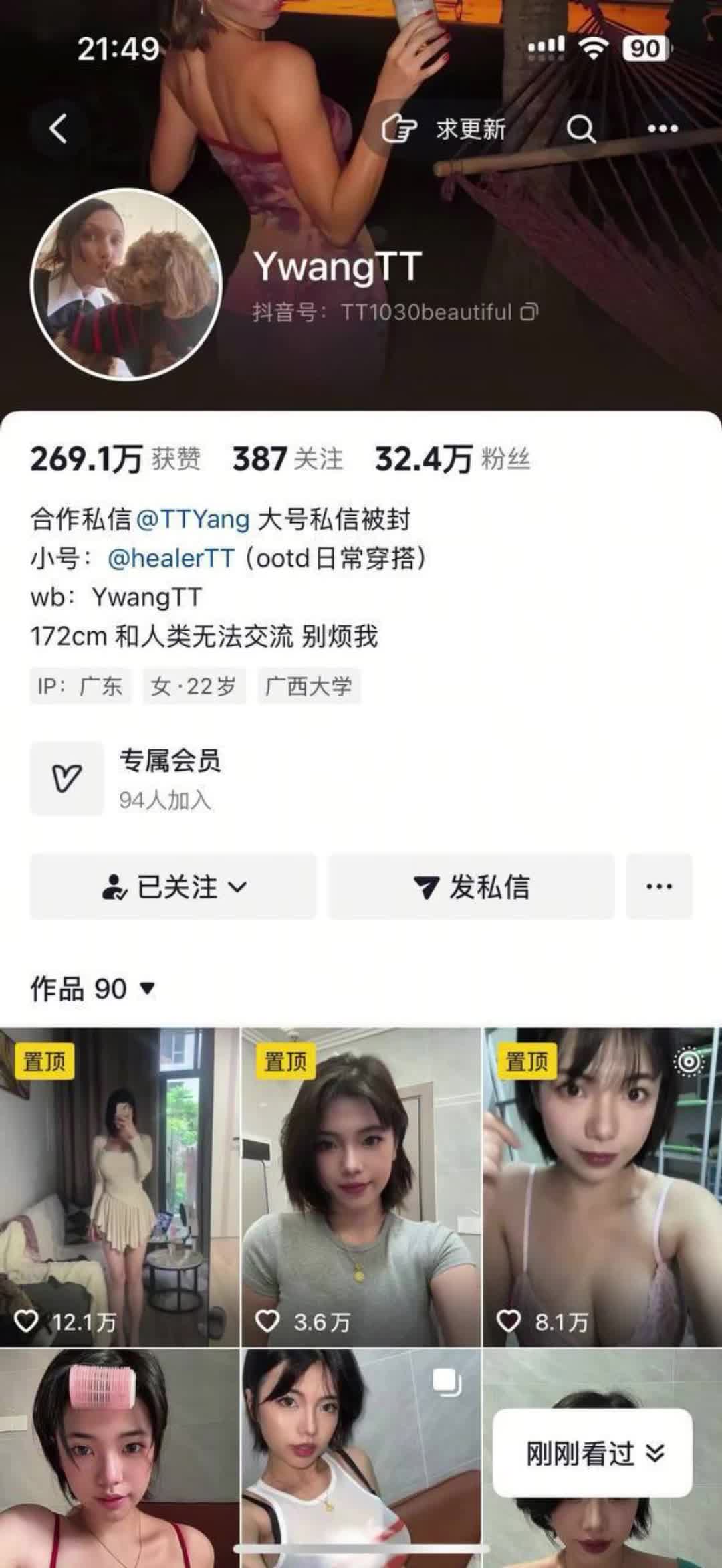Jump to 刚刚看过 recently watched
The image size is (722, 1568).
point(592,1453)
